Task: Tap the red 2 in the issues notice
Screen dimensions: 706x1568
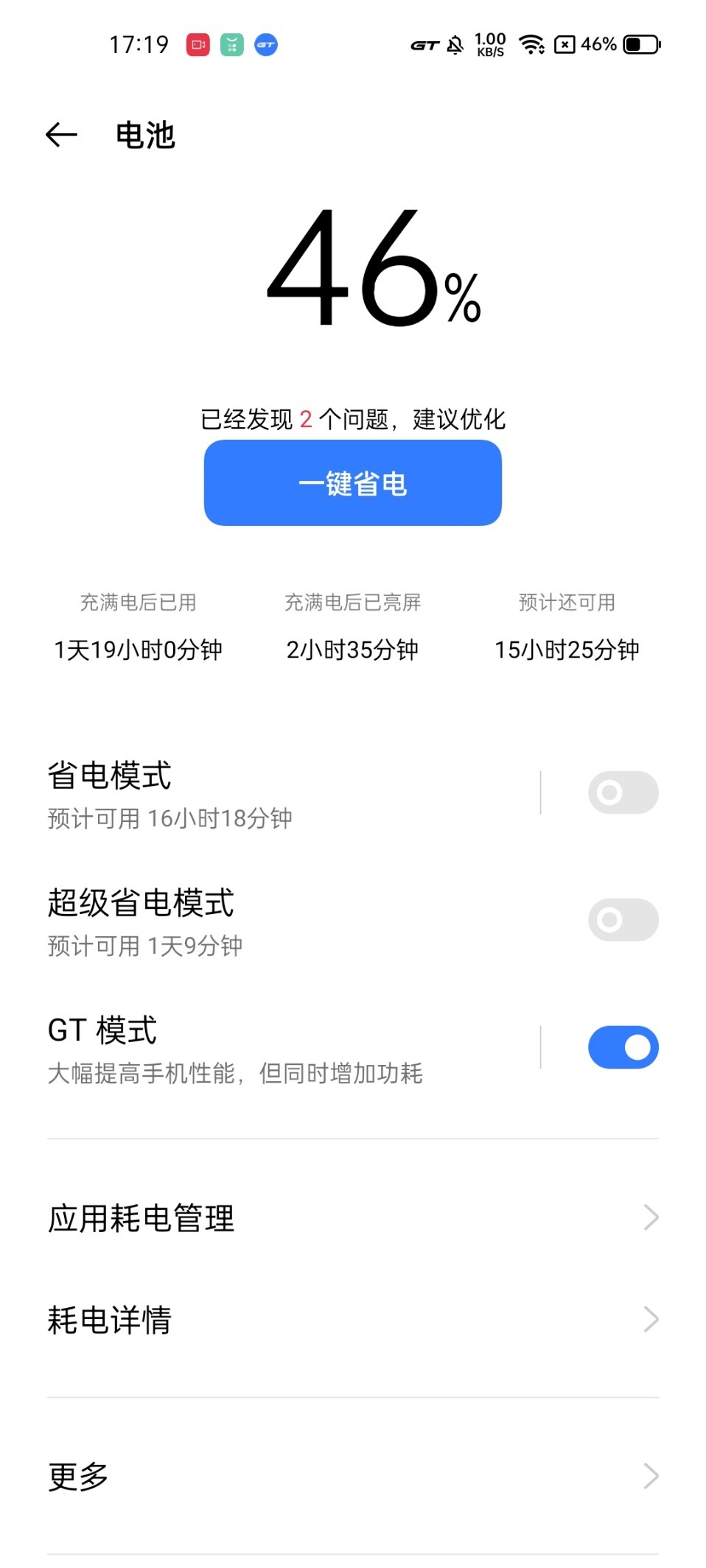Action: pyautogui.click(x=307, y=418)
